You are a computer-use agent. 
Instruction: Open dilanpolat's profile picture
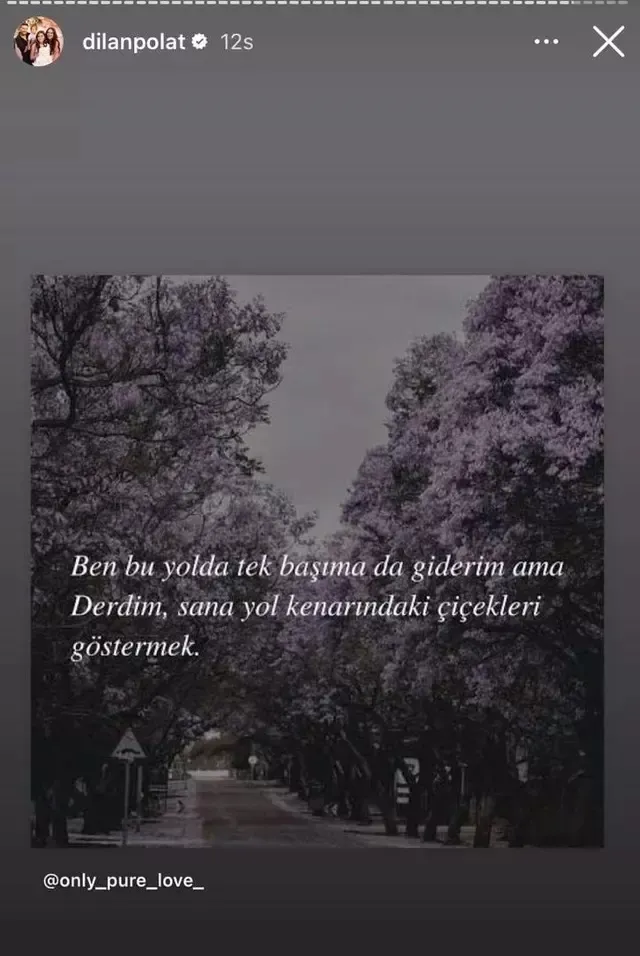(x=38, y=42)
